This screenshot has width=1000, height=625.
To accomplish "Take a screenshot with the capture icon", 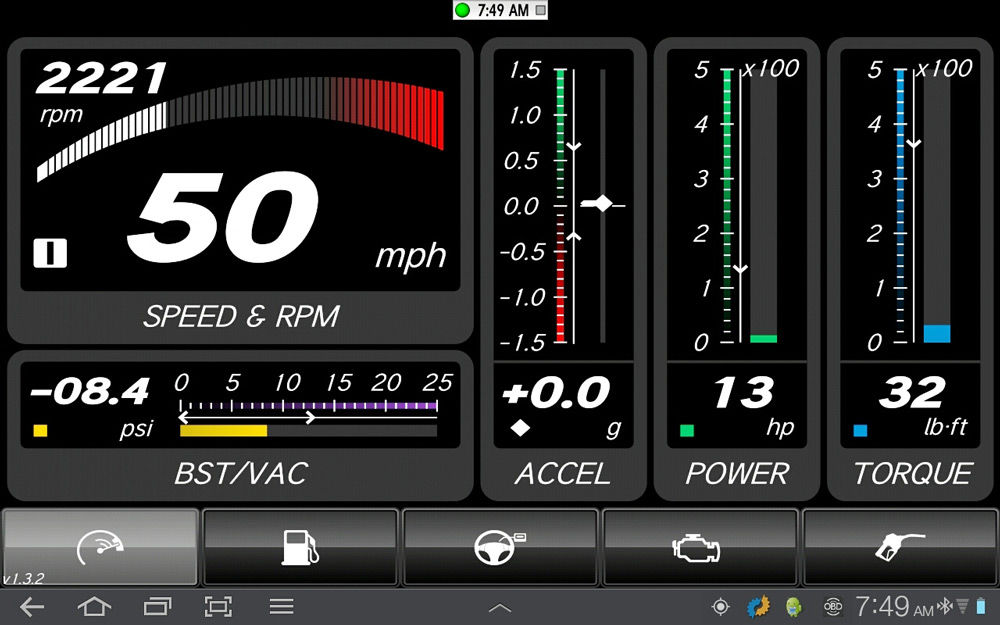I will pos(218,606).
